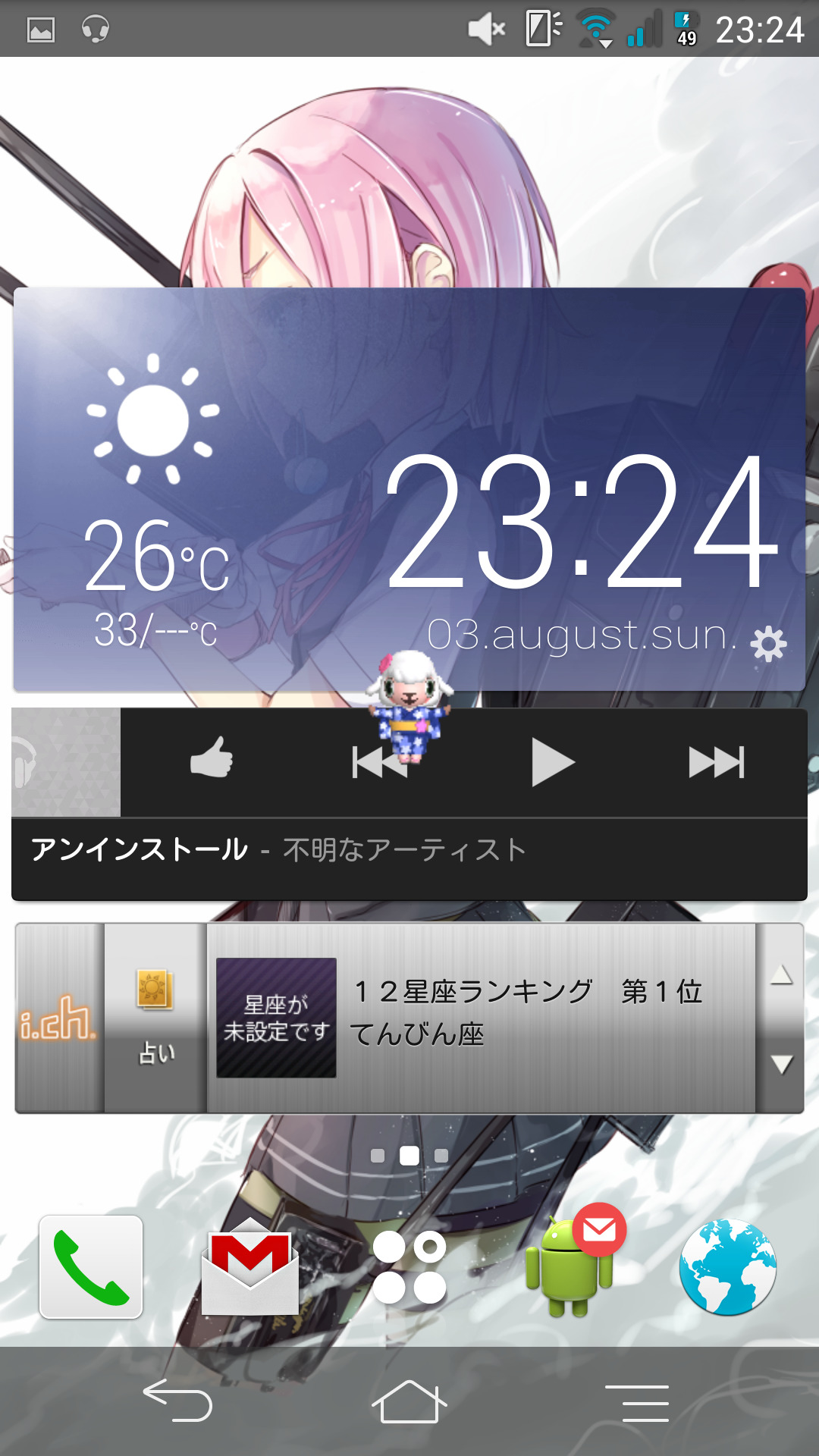819x1456 pixels.
Task: Tap the sun weather icon
Action: pyautogui.click(x=153, y=419)
